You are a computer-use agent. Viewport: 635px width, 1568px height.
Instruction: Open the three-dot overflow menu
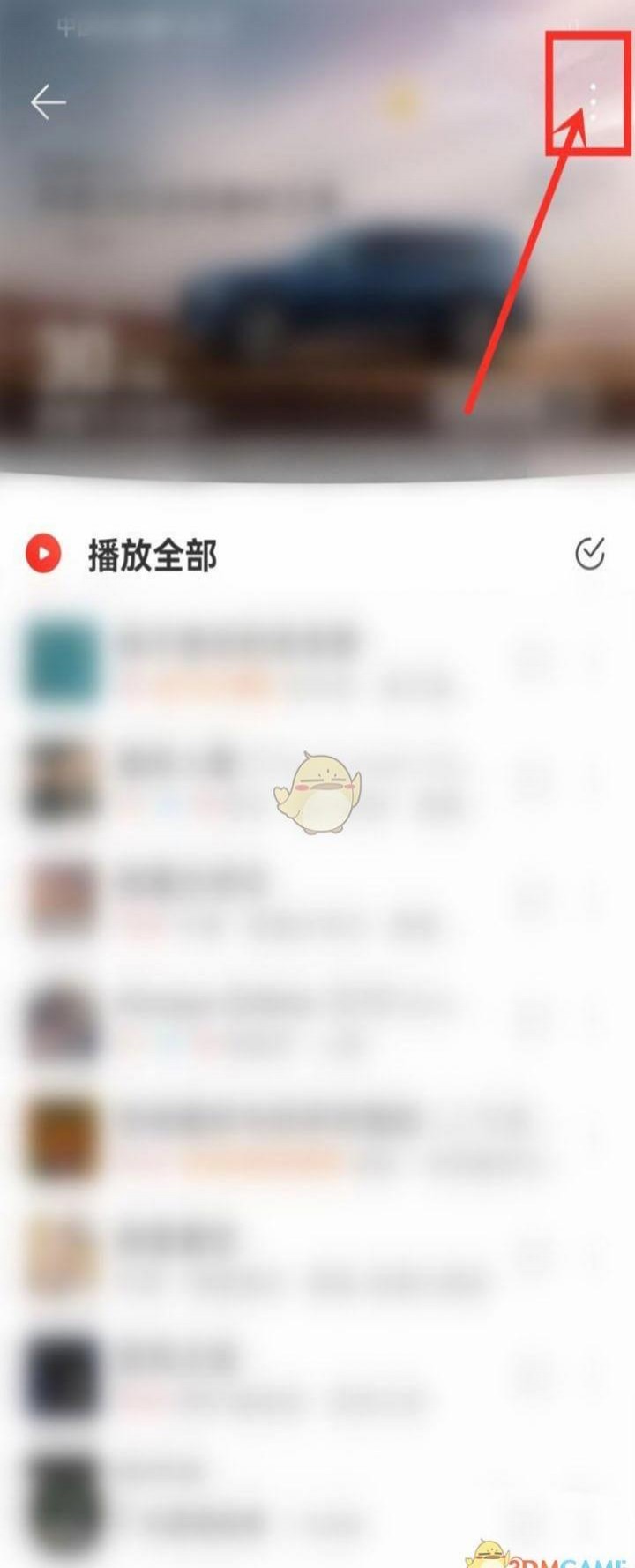pyautogui.click(x=594, y=101)
